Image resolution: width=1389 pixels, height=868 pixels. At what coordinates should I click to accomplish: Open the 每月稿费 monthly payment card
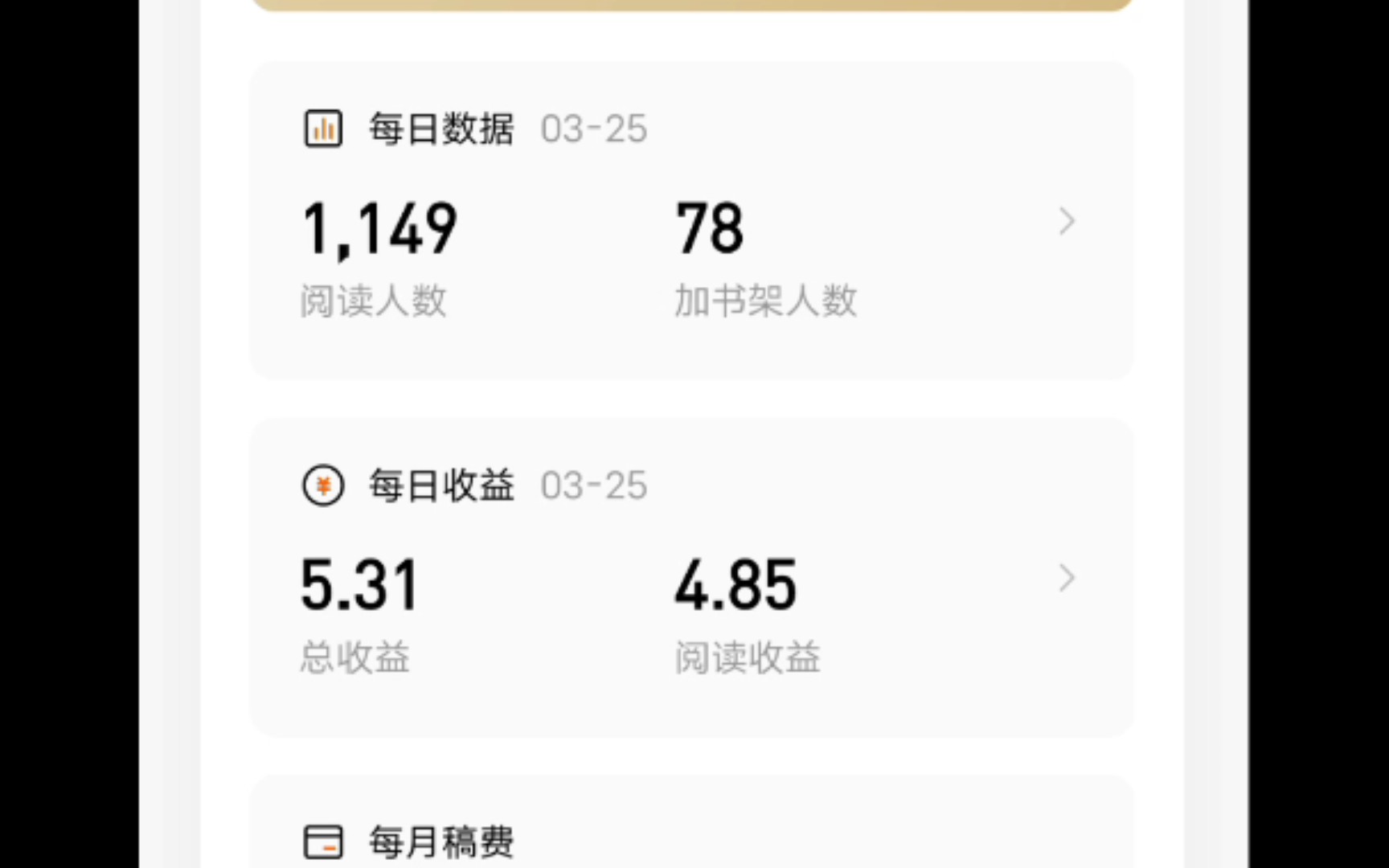click(x=440, y=841)
